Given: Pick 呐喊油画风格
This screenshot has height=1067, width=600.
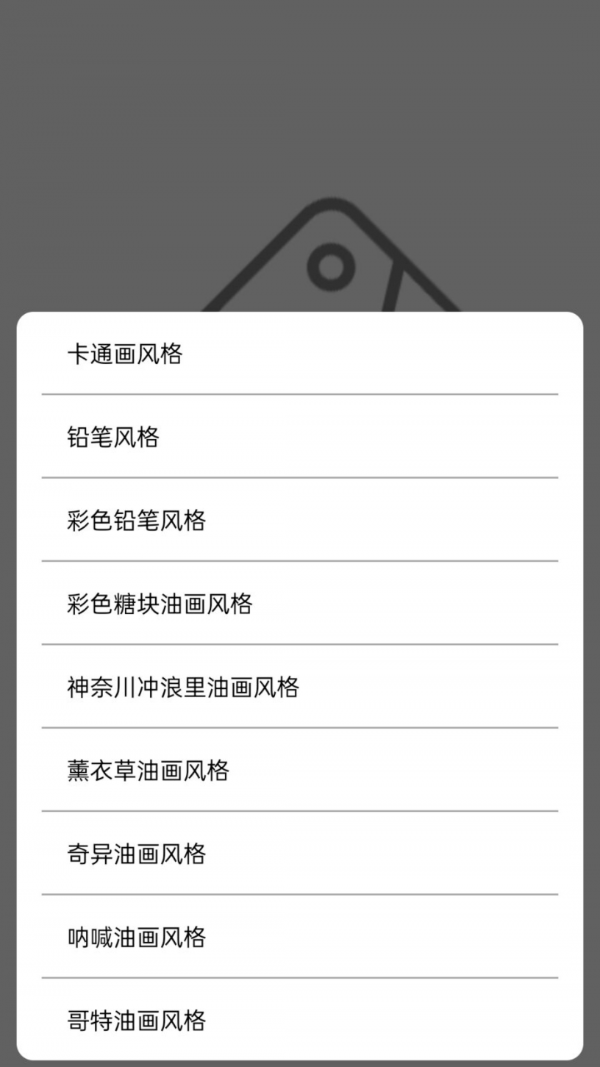Looking at the screenshot, I should pos(136,937).
